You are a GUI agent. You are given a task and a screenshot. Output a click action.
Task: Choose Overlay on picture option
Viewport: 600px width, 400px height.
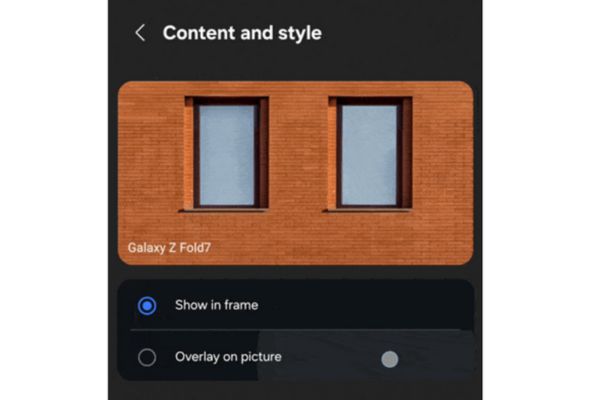coord(147,357)
